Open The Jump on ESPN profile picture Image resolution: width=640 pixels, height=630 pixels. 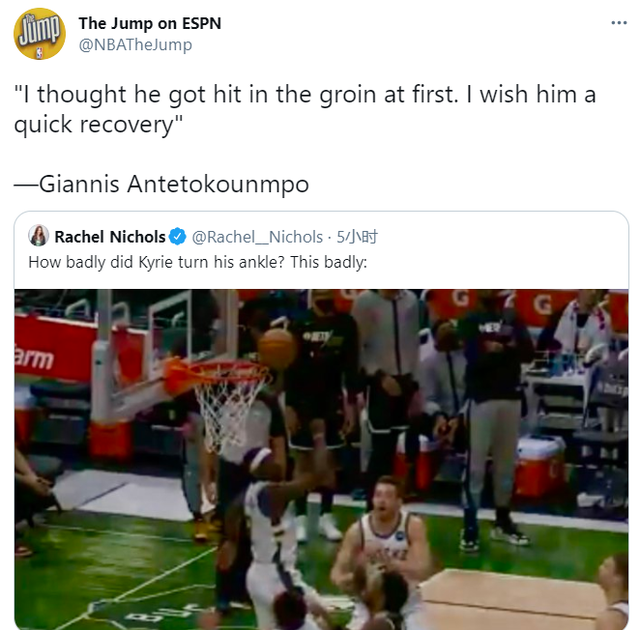coord(39,34)
